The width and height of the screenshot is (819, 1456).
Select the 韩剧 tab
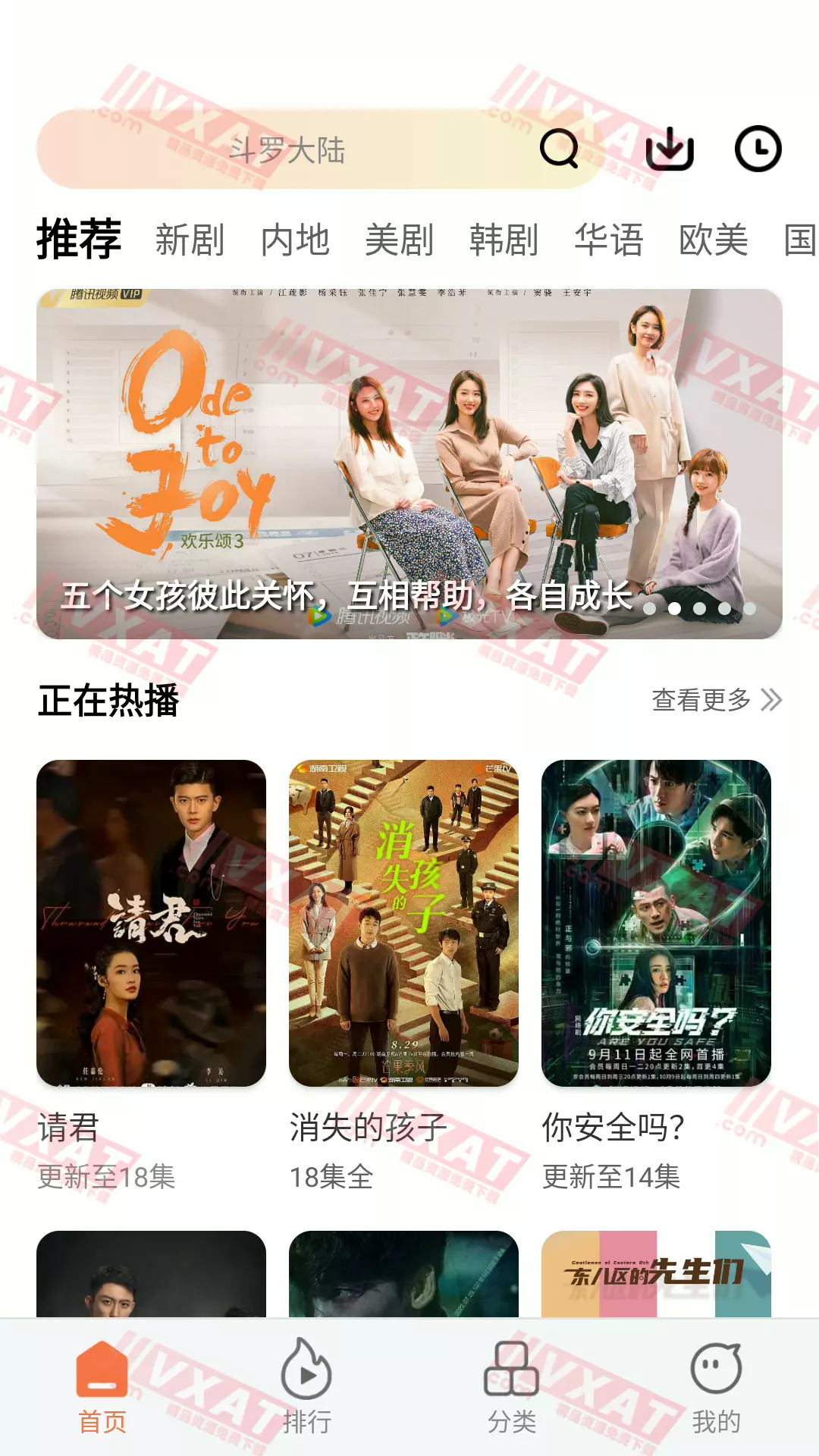[505, 240]
